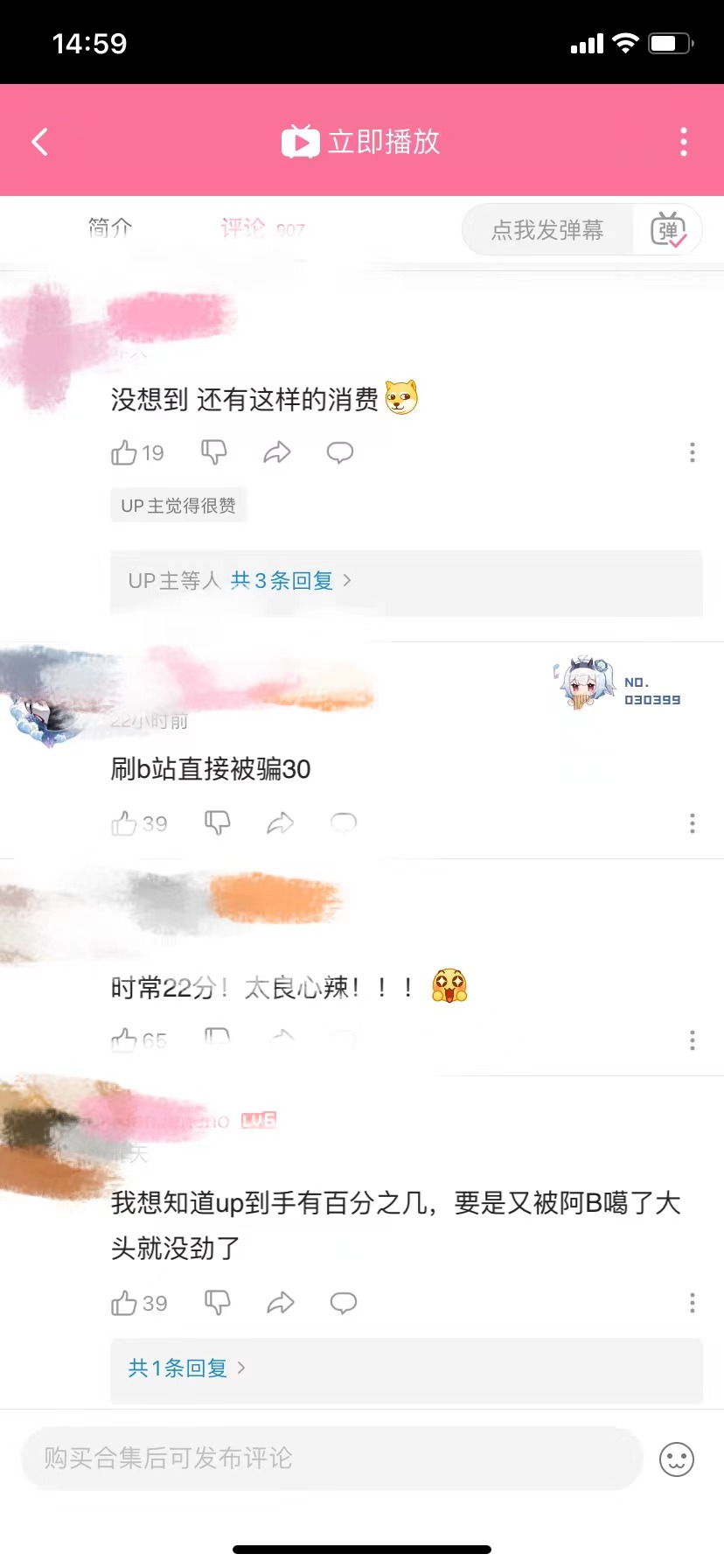Like the comment 我想知道up到手有百分之几
The image size is (724, 1568).
click(124, 1303)
